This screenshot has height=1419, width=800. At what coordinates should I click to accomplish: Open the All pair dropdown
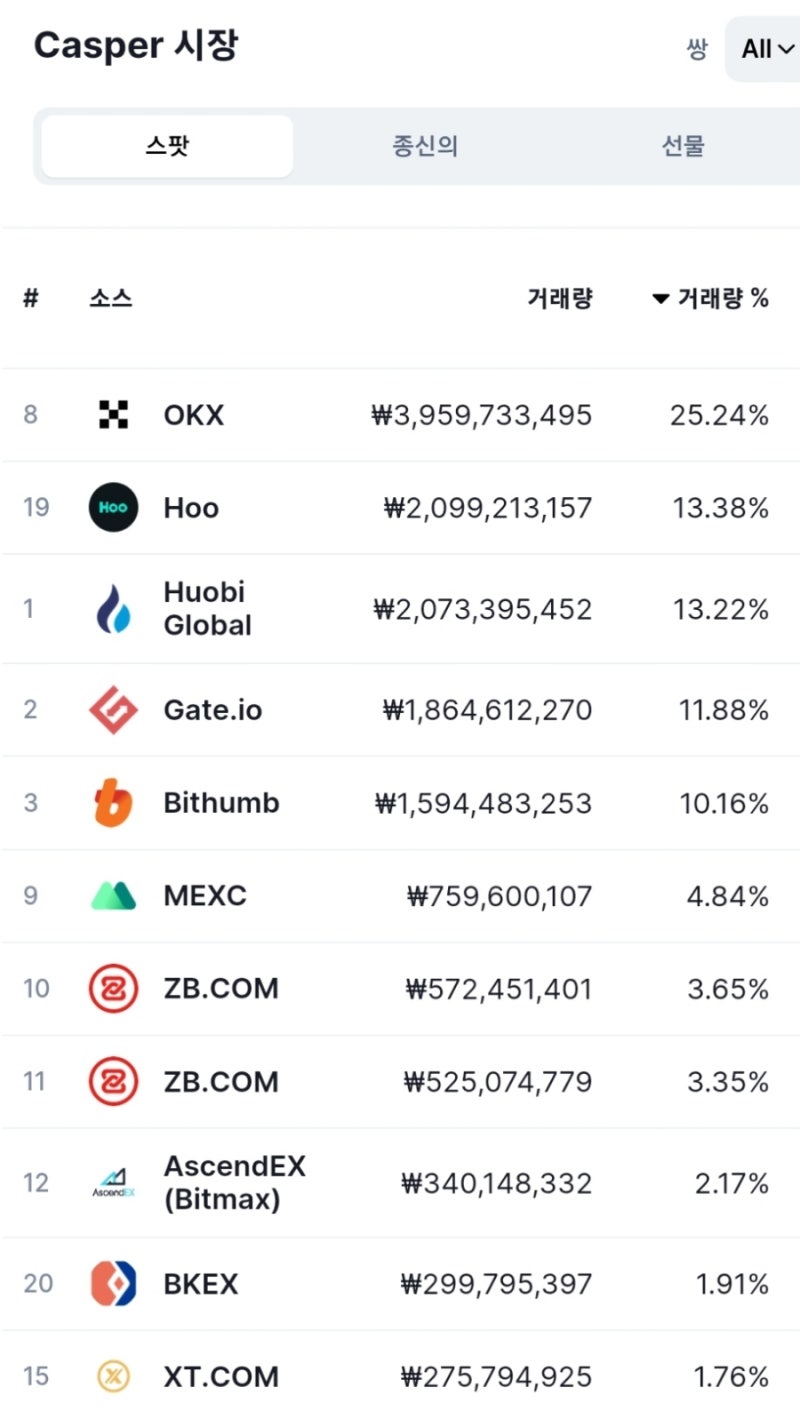coord(764,49)
